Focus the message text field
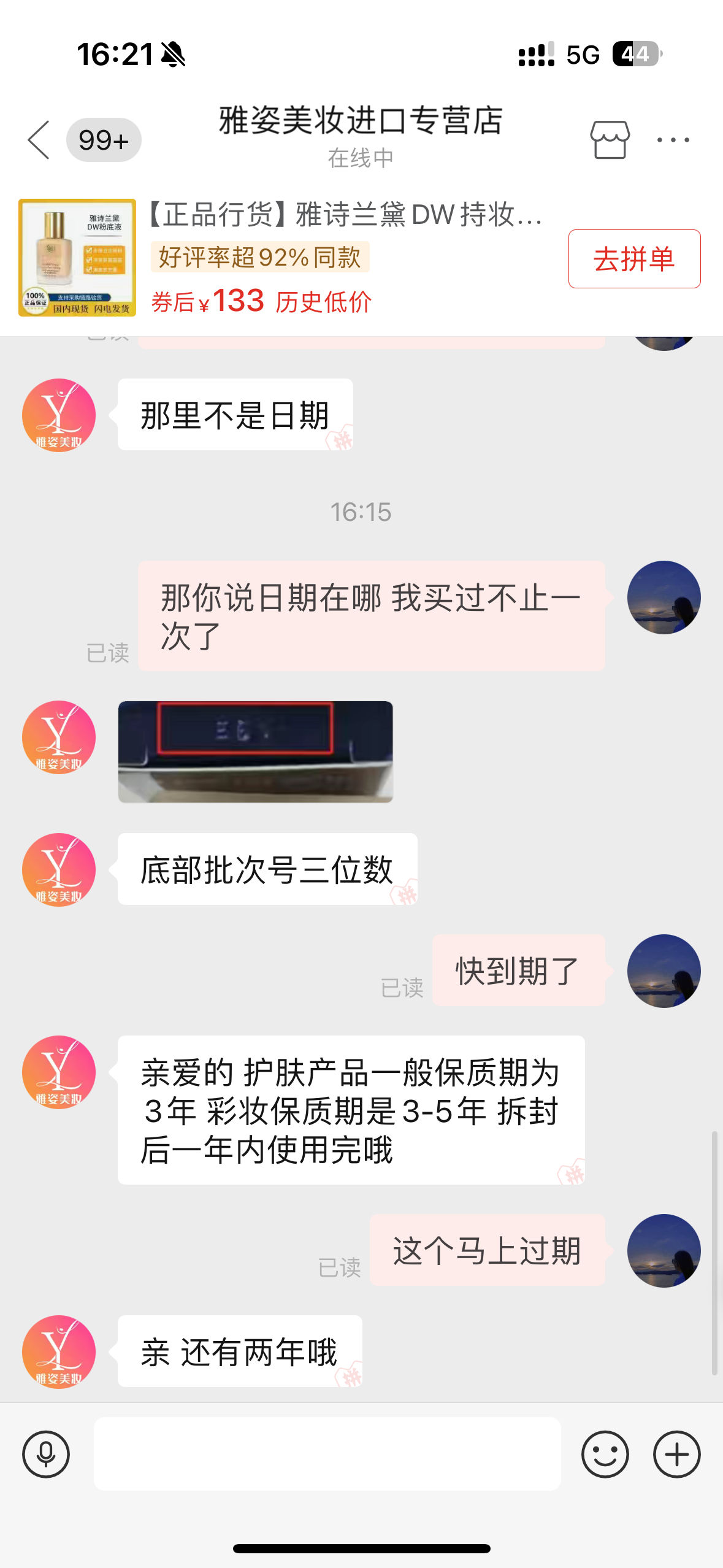The height and width of the screenshot is (1568, 723). point(327,1454)
